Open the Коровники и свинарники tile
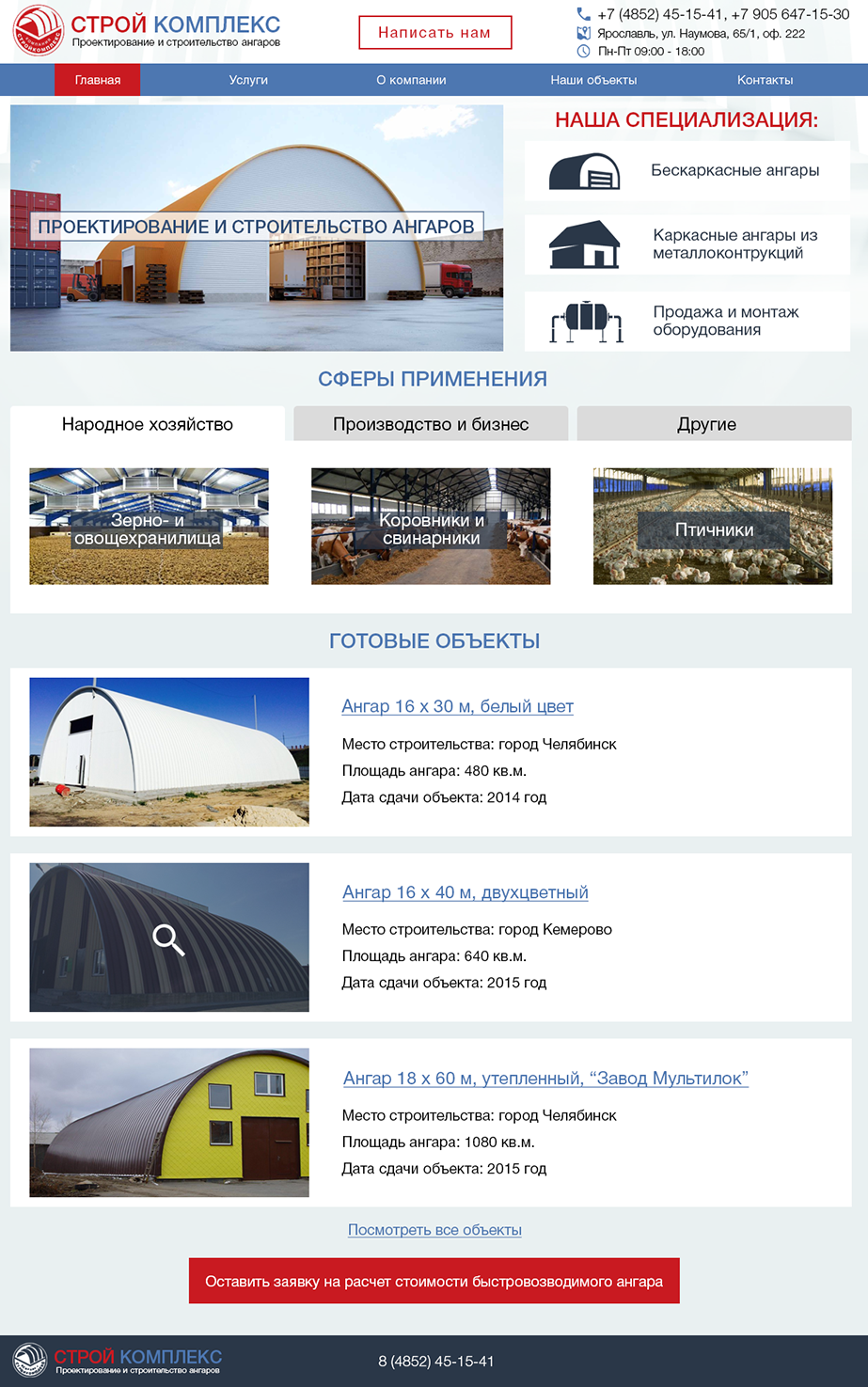 [431, 527]
